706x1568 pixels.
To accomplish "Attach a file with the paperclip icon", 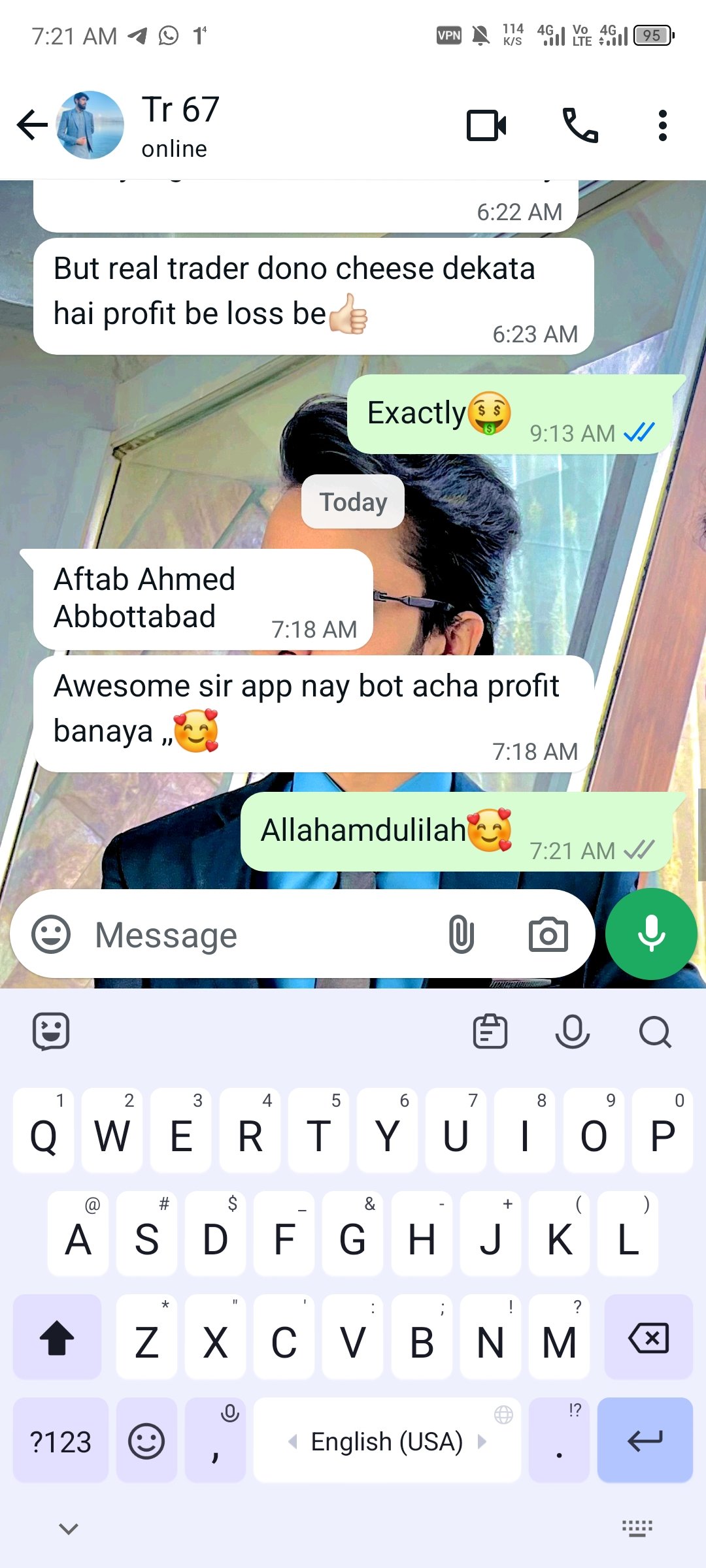I will 462,934.
